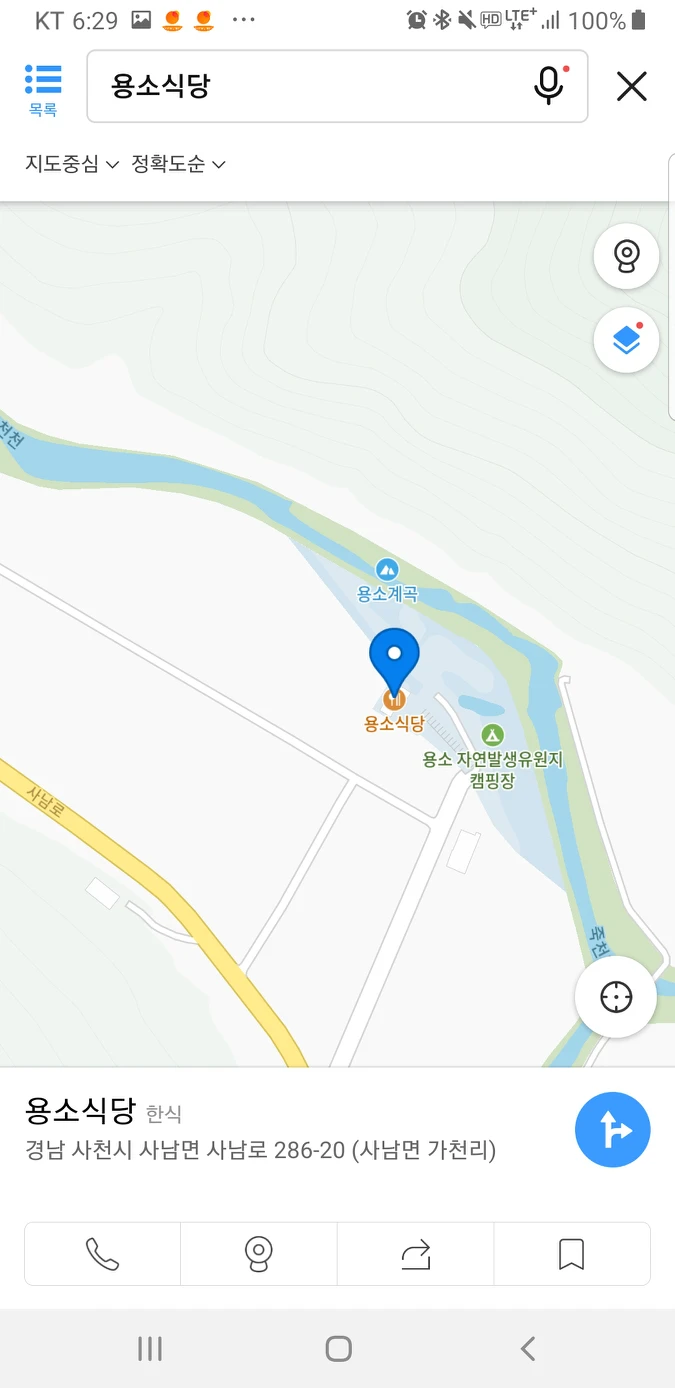Start directions to 용소식당

pos(612,1130)
